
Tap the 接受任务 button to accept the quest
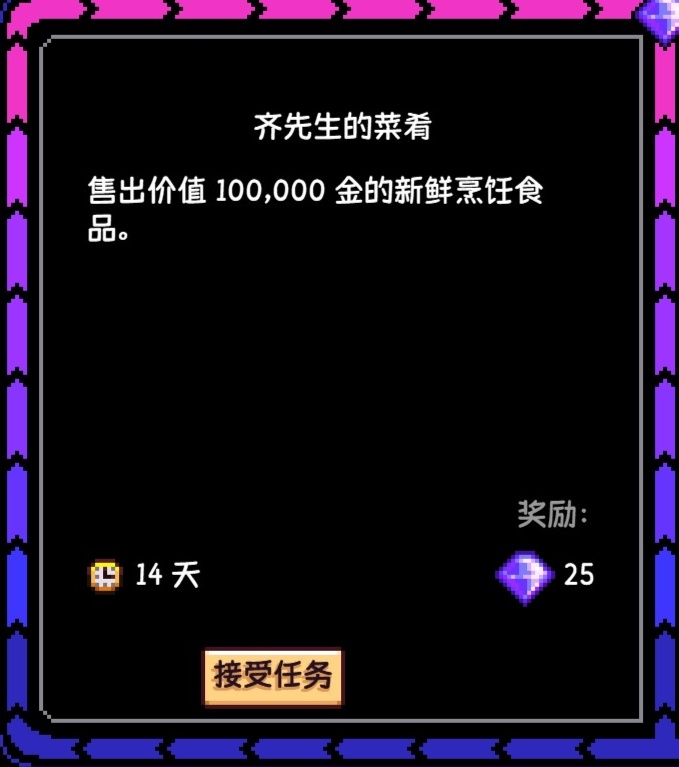point(272,676)
